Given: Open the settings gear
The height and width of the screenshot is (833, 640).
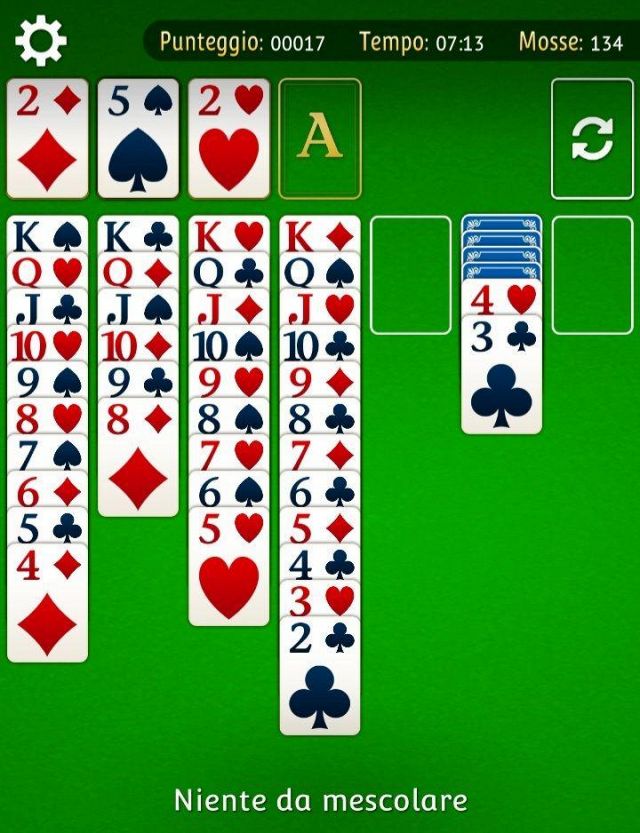Looking at the screenshot, I should (41, 41).
